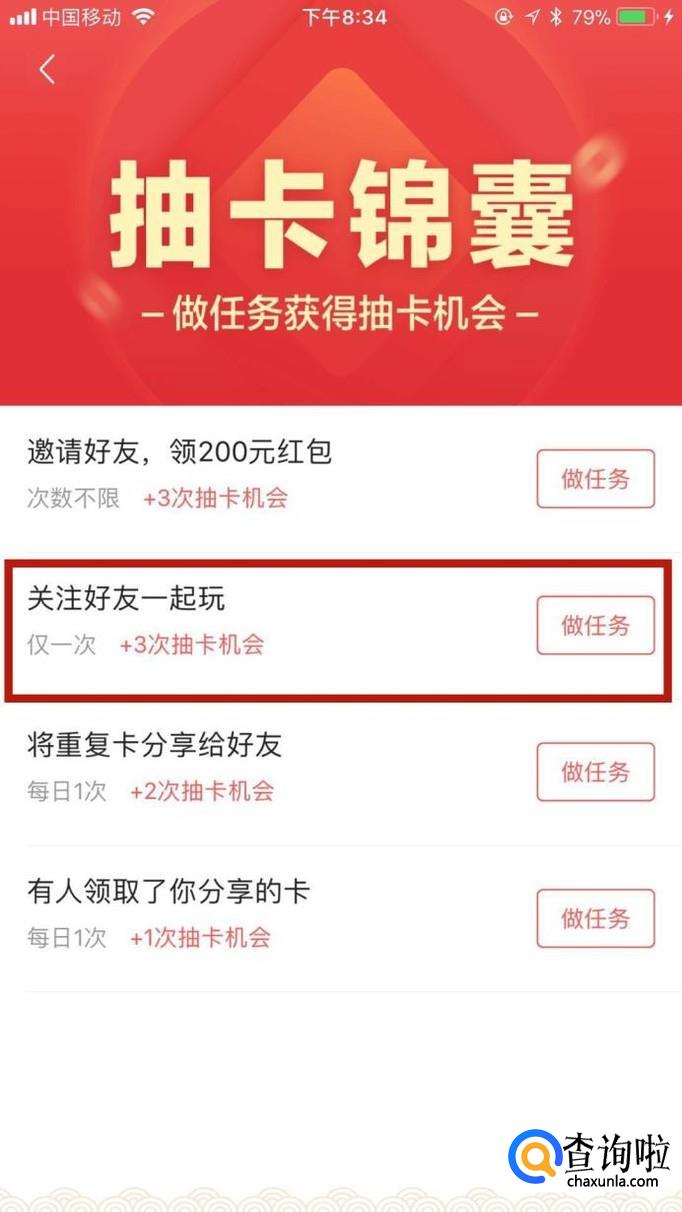The width and height of the screenshot is (682, 1212).
Task: Tap 做任务 next to 将重复卡分享给好友
Action: pyautogui.click(x=595, y=772)
